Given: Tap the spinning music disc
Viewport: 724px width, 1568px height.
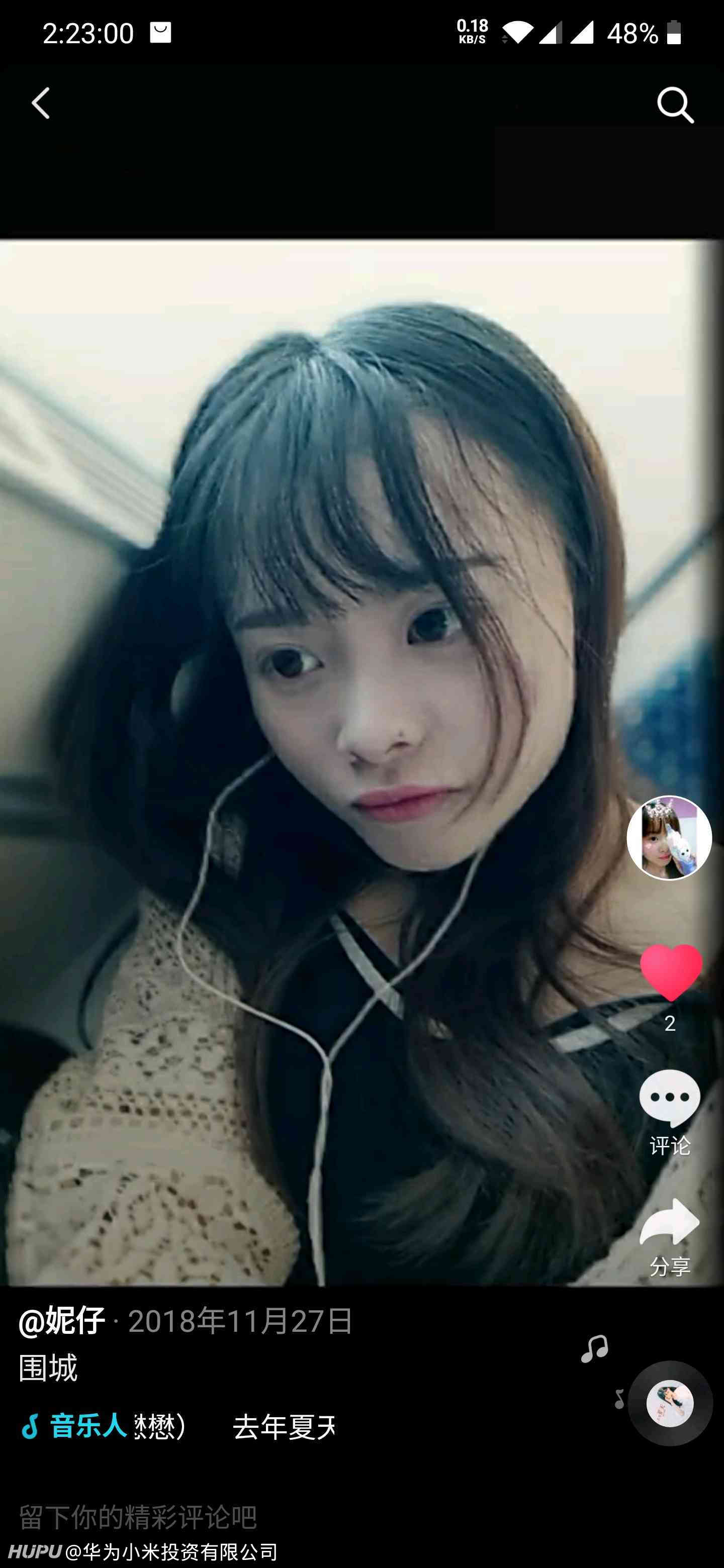Looking at the screenshot, I should tap(670, 1403).
